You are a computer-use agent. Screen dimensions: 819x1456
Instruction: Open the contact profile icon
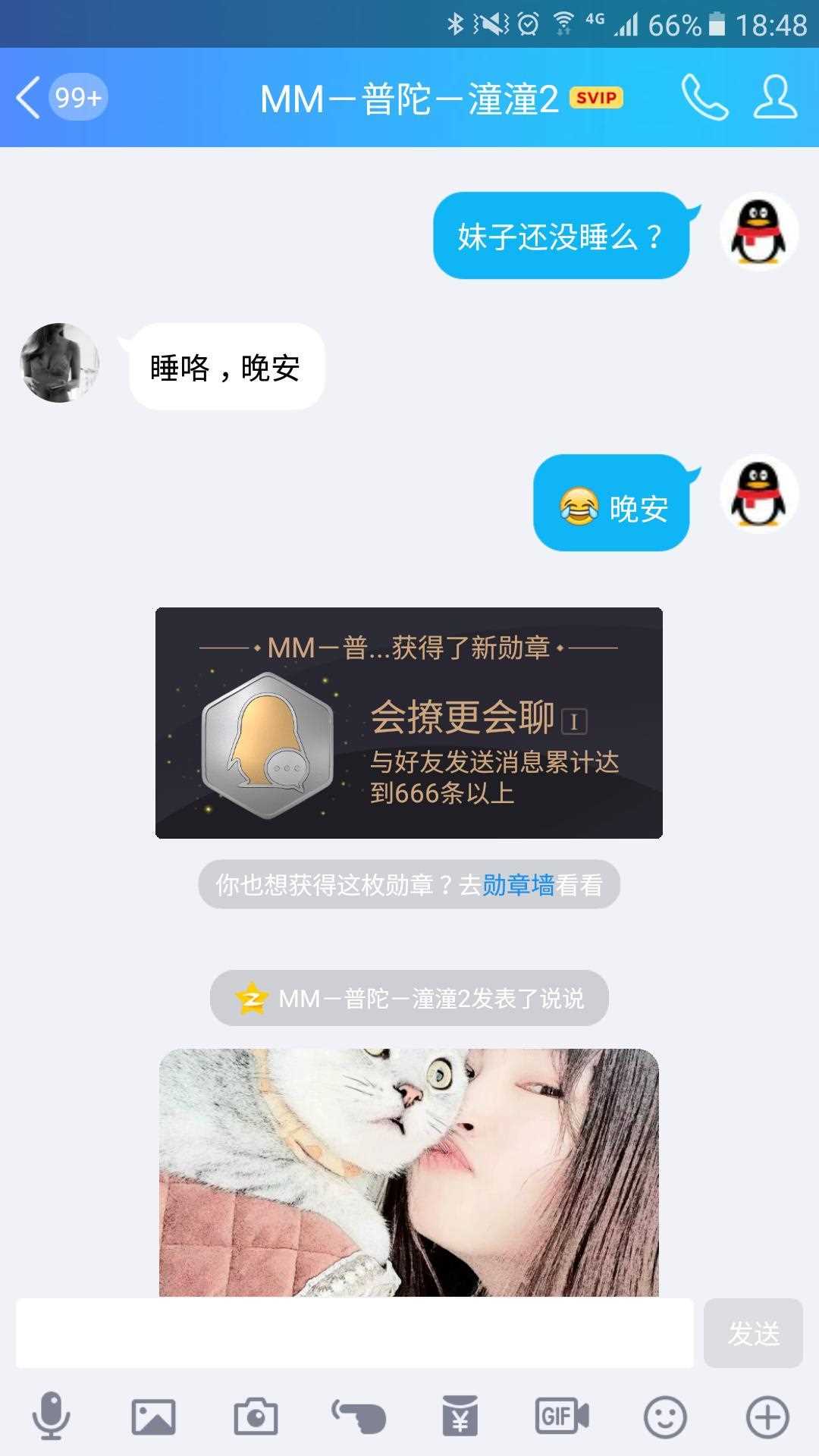click(775, 97)
